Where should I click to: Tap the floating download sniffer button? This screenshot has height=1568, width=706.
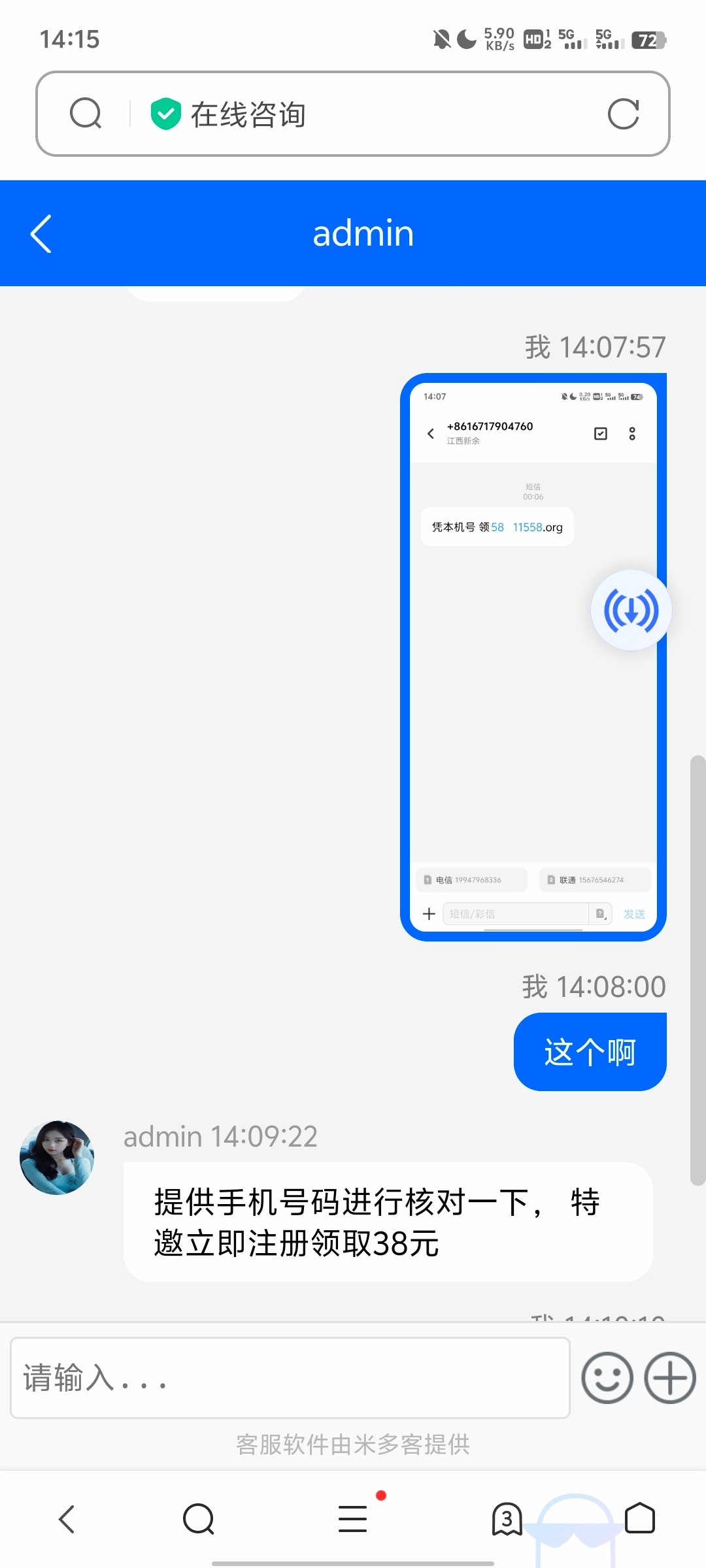(x=631, y=610)
